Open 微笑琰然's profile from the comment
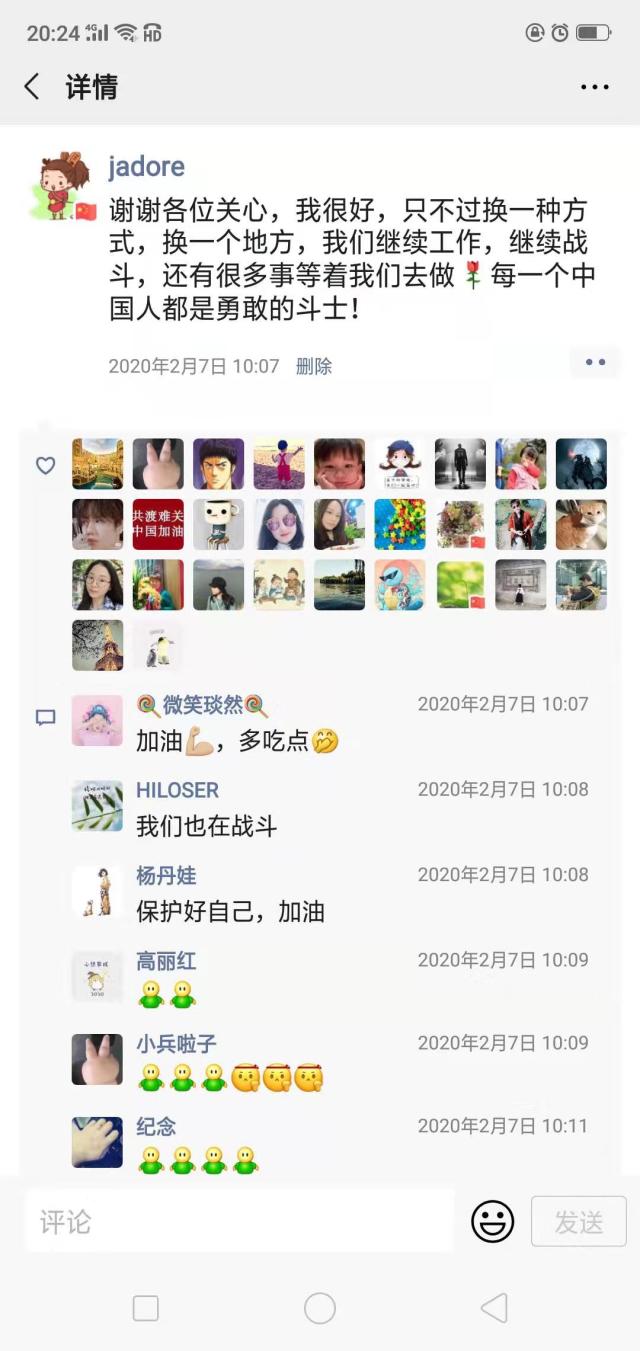 pos(202,705)
